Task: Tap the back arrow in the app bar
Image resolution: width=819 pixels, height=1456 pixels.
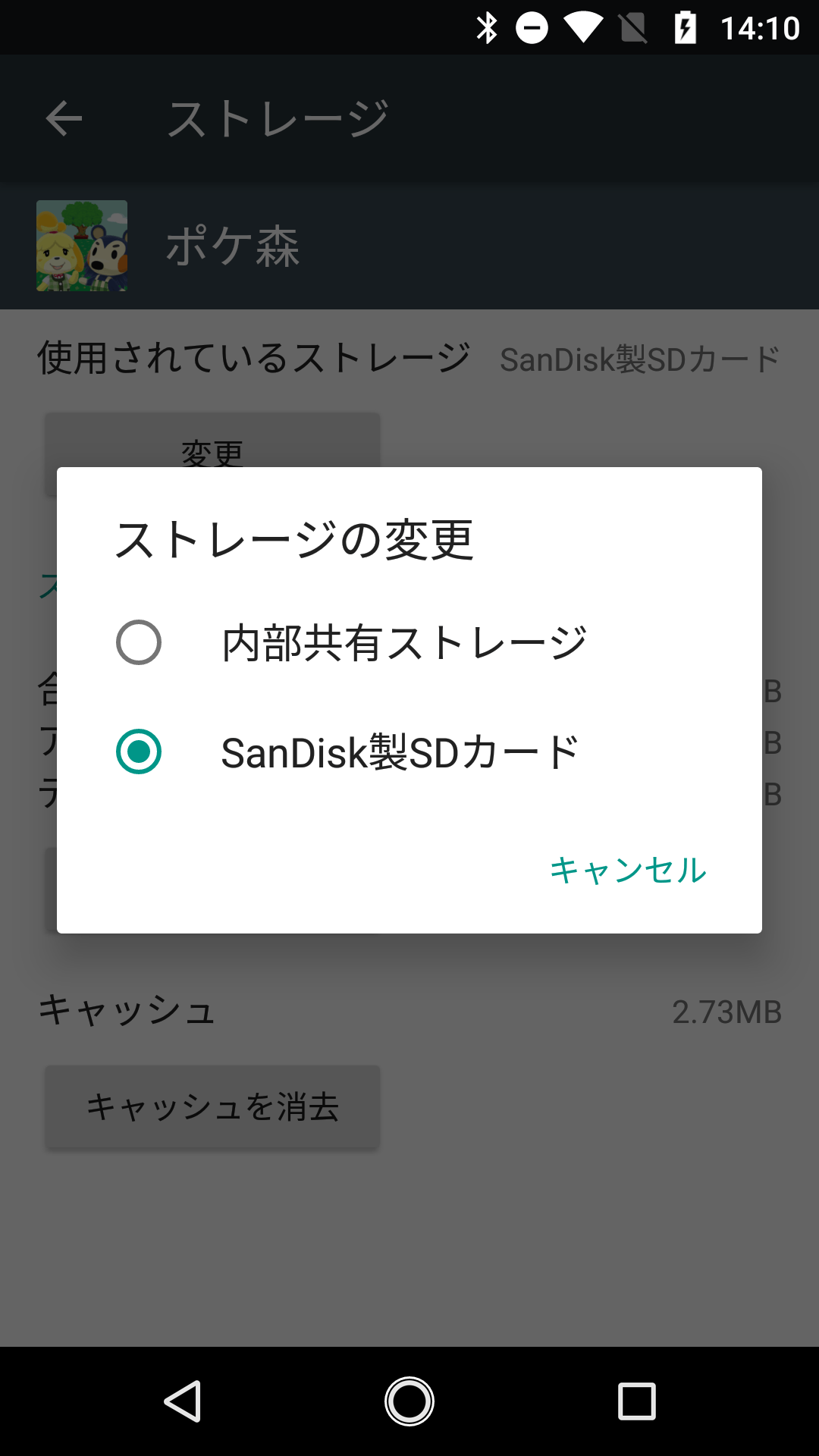Action: pyautogui.click(x=64, y=118)
